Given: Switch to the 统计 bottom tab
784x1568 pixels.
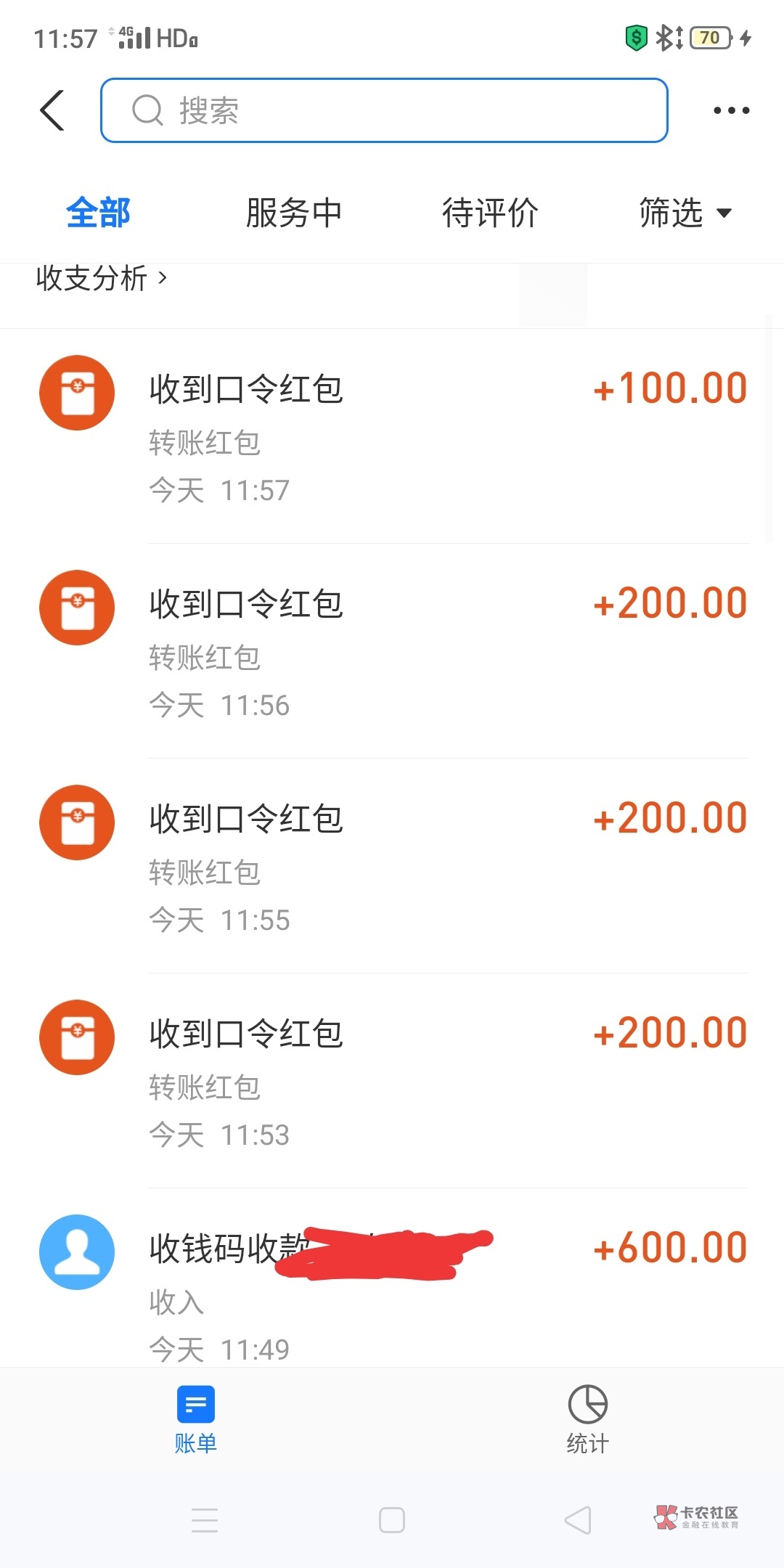Looking at the screenshot, I should coord(587,1419).
